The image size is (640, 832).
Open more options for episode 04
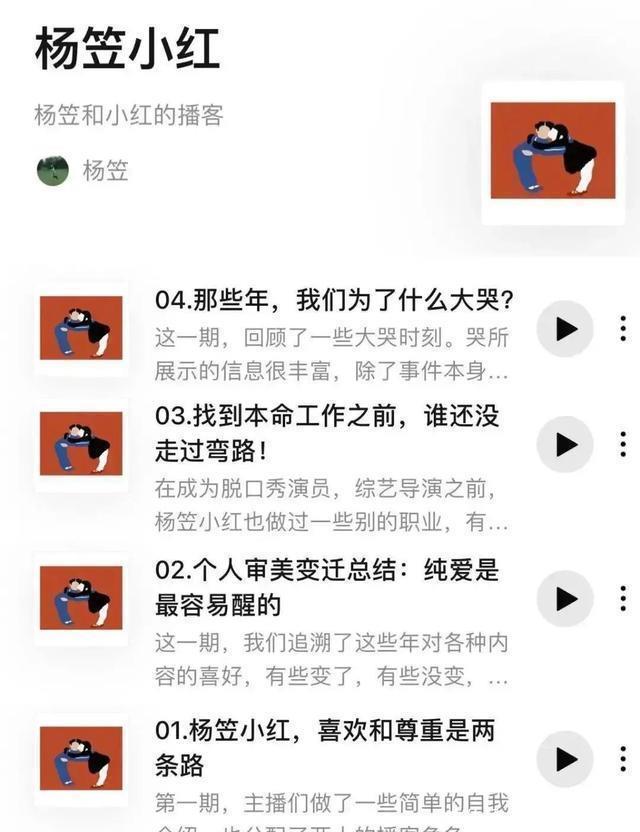[x=622, y=329]
